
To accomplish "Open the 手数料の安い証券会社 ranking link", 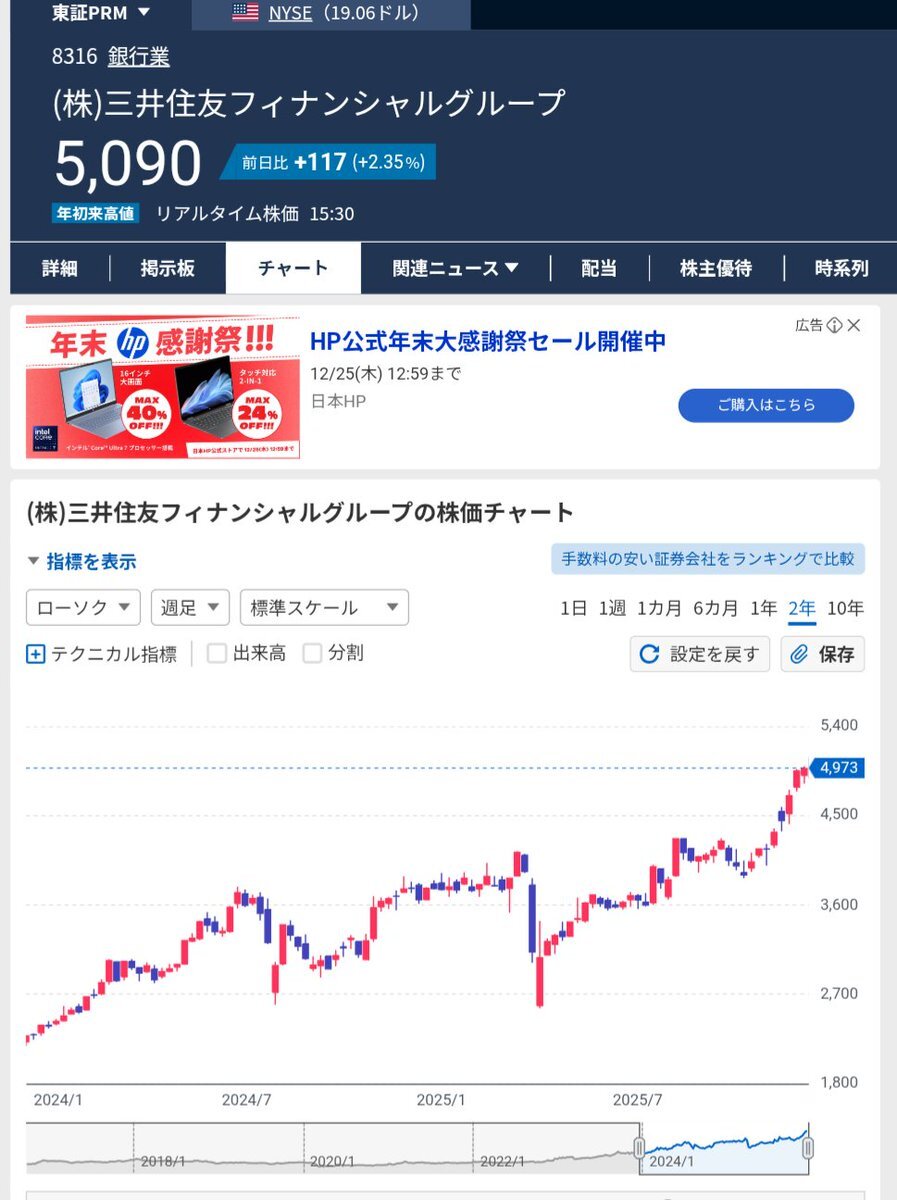I will click(708, 559).
